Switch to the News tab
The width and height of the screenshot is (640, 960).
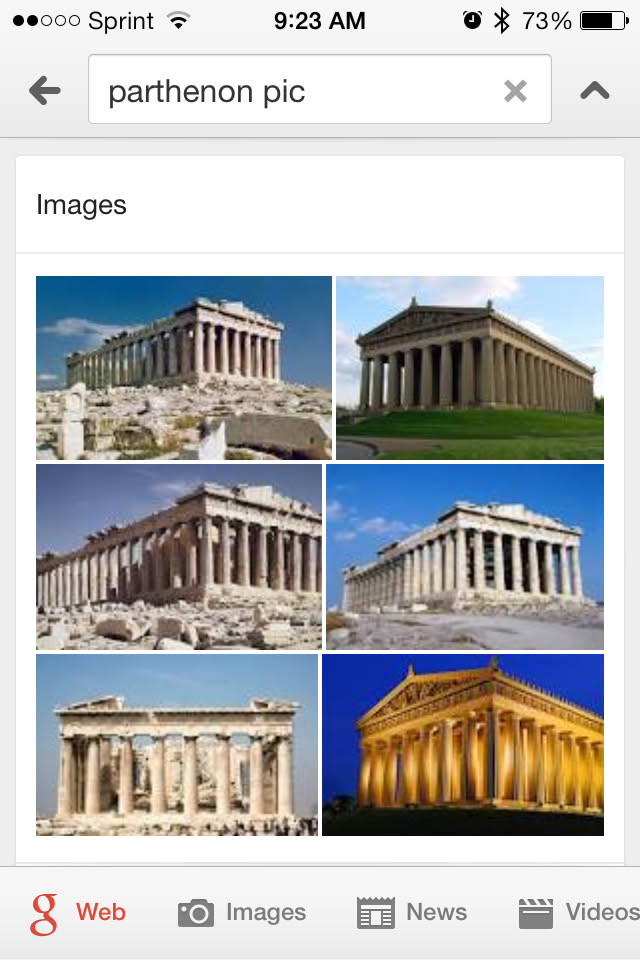pos(412,912)
